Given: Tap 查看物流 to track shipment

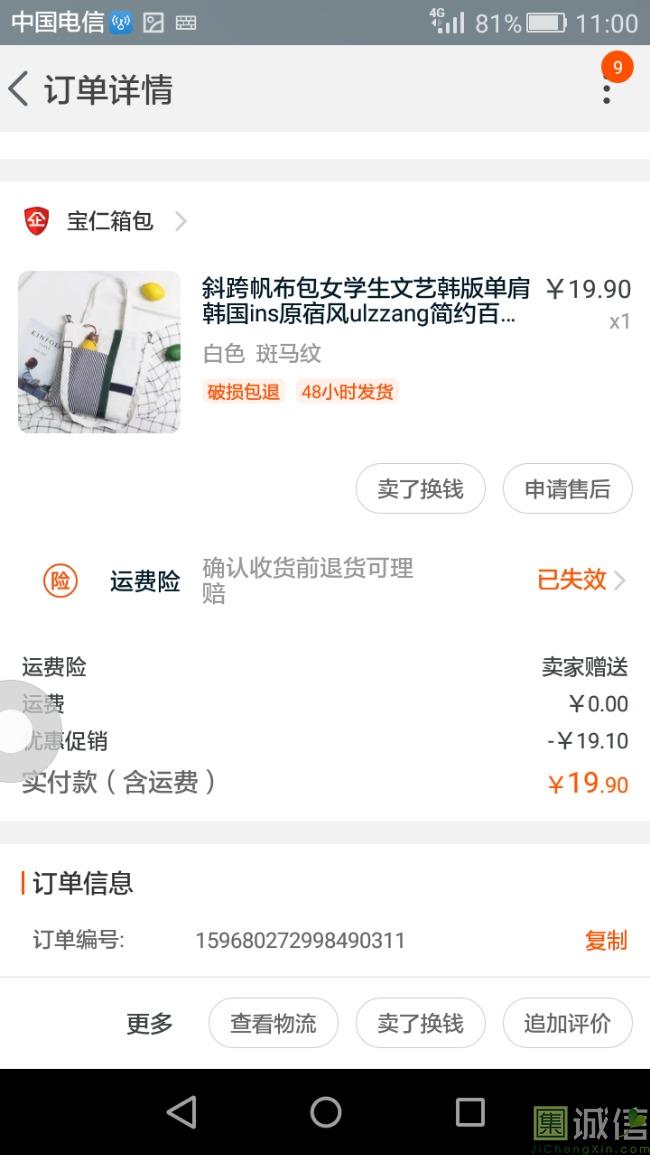Looking at the screenshot, I should click(x=273, y=1023).
